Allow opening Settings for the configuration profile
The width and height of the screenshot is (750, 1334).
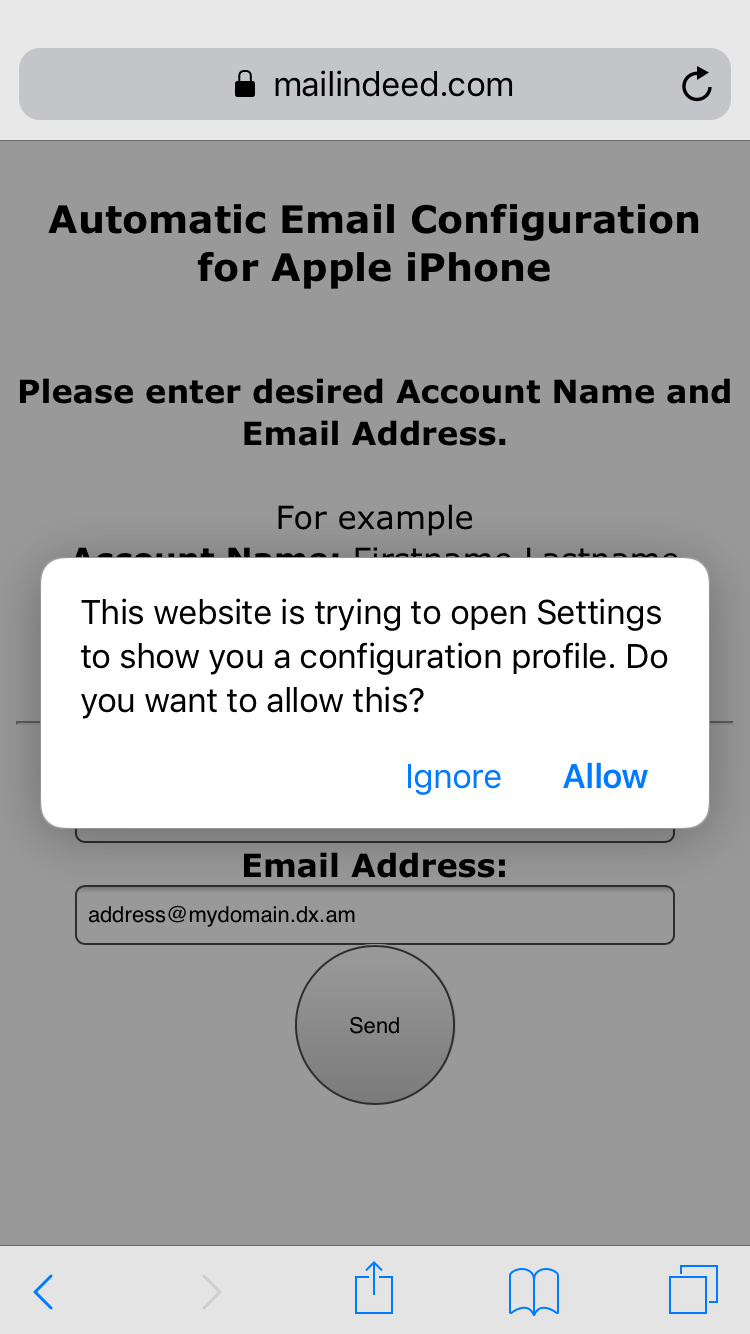click(605, 777)
